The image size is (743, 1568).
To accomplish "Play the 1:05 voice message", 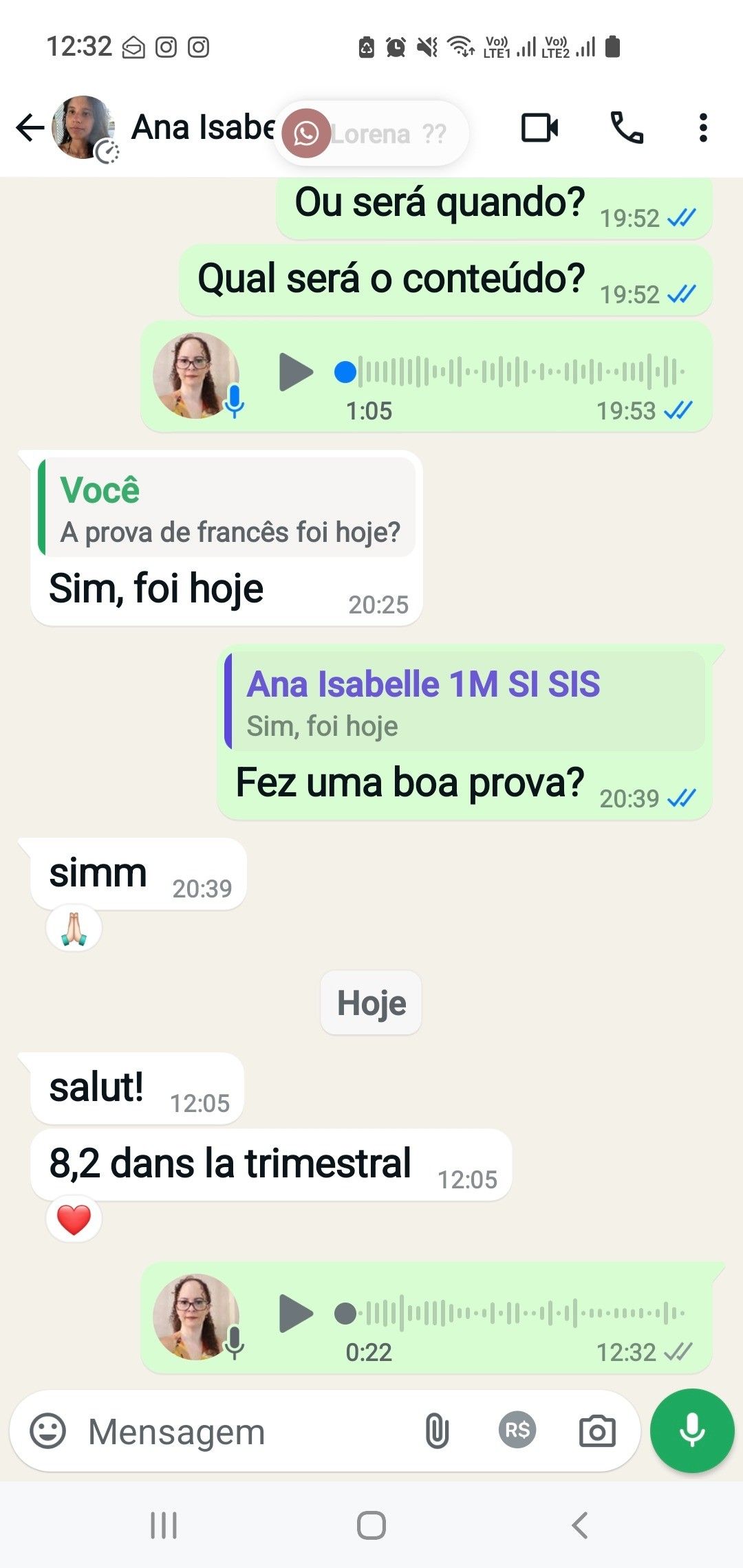I will pos(296,372).
